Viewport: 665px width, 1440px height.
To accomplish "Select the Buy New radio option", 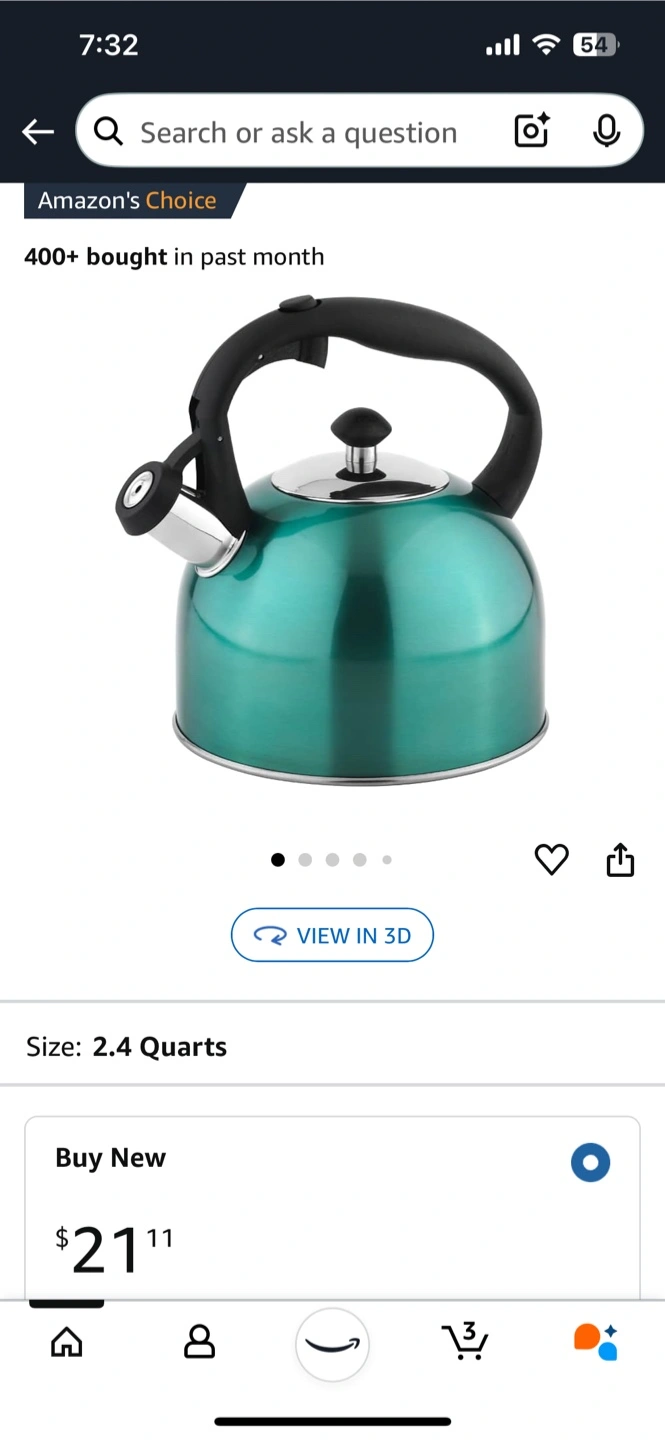I will point(590,1162).
